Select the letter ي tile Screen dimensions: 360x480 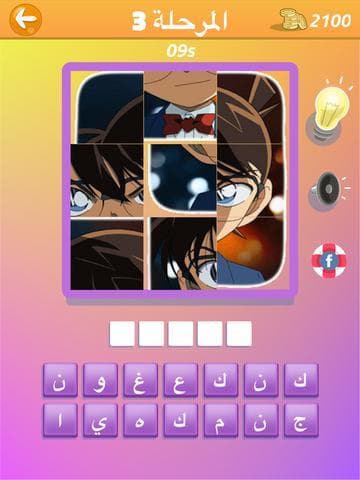click(100, 421)
